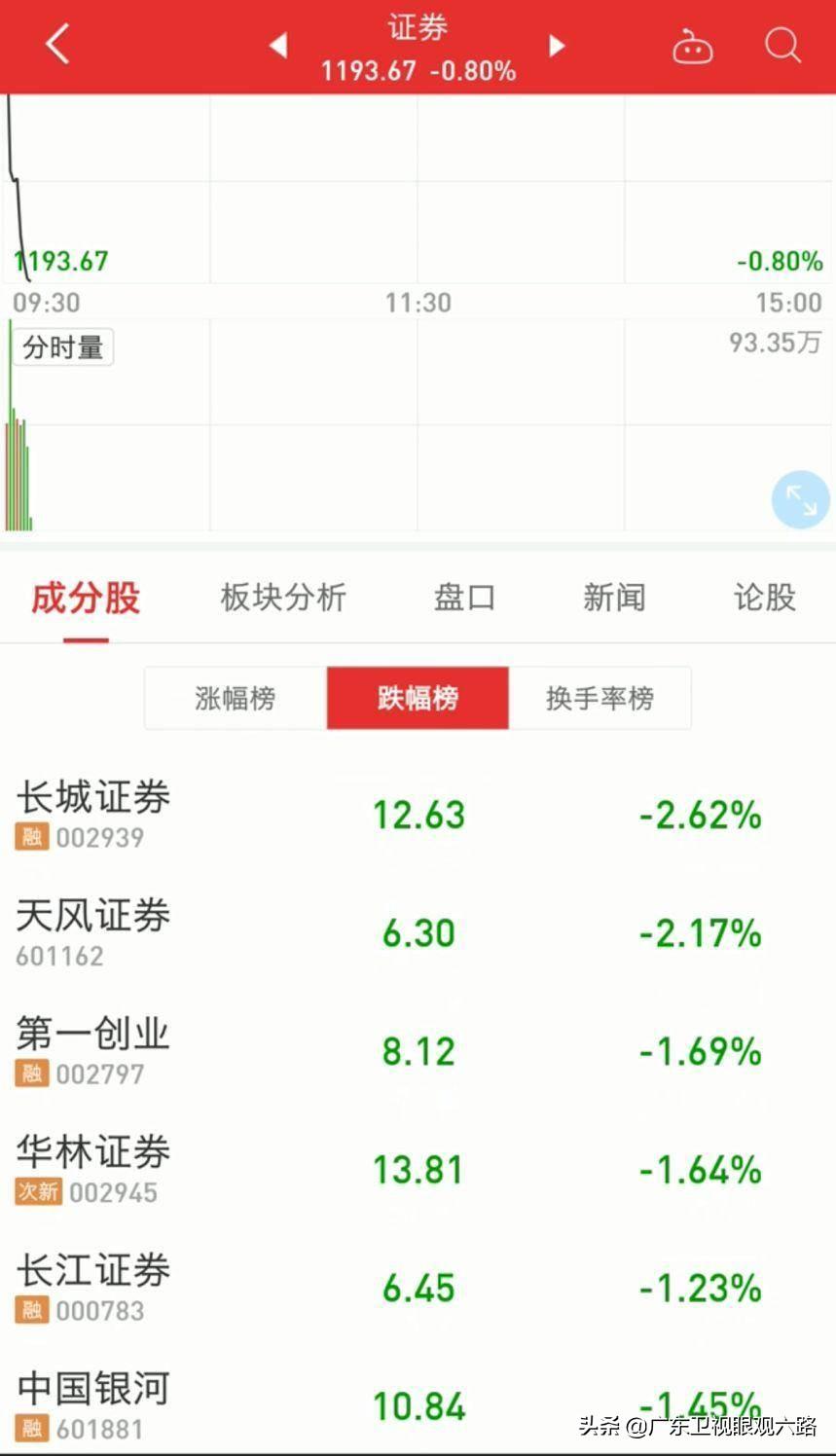Open 长江证券 stock details
Image resolution: width=836 pixels, height=1456 pixels.
click(x=418, y=1289)
